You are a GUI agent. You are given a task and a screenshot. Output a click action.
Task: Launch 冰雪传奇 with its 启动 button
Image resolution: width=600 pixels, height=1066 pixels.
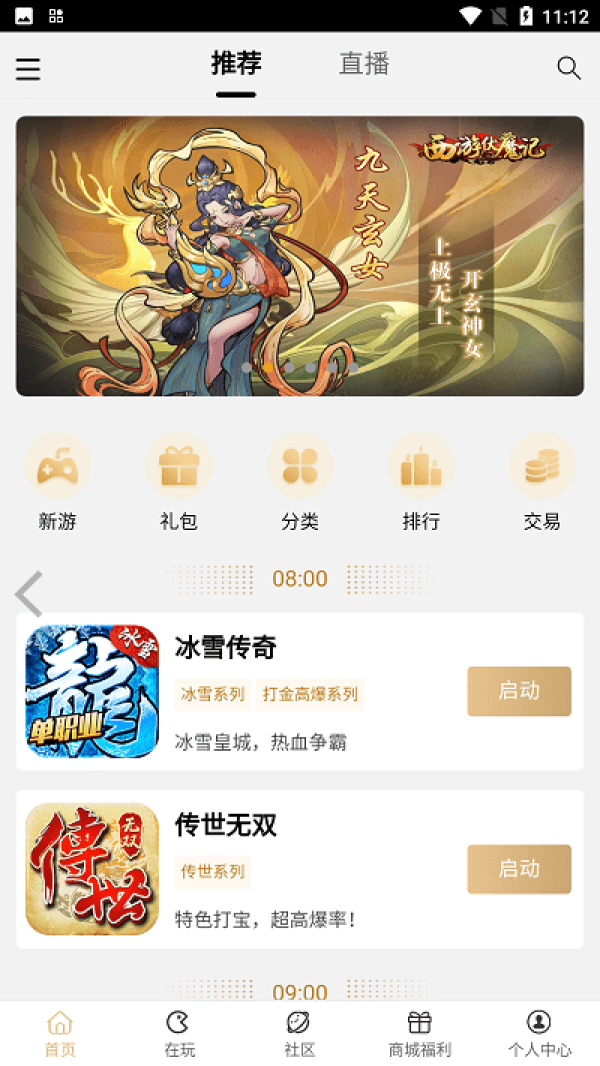click(x=519, y=691)
